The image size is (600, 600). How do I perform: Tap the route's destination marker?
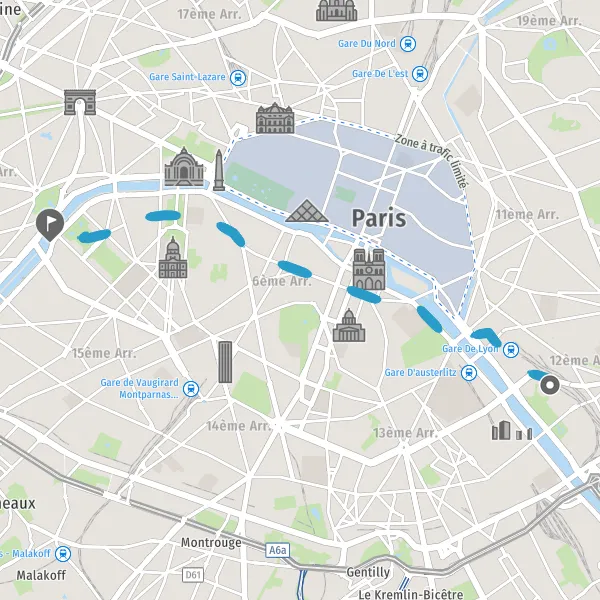tap(550, 385)
